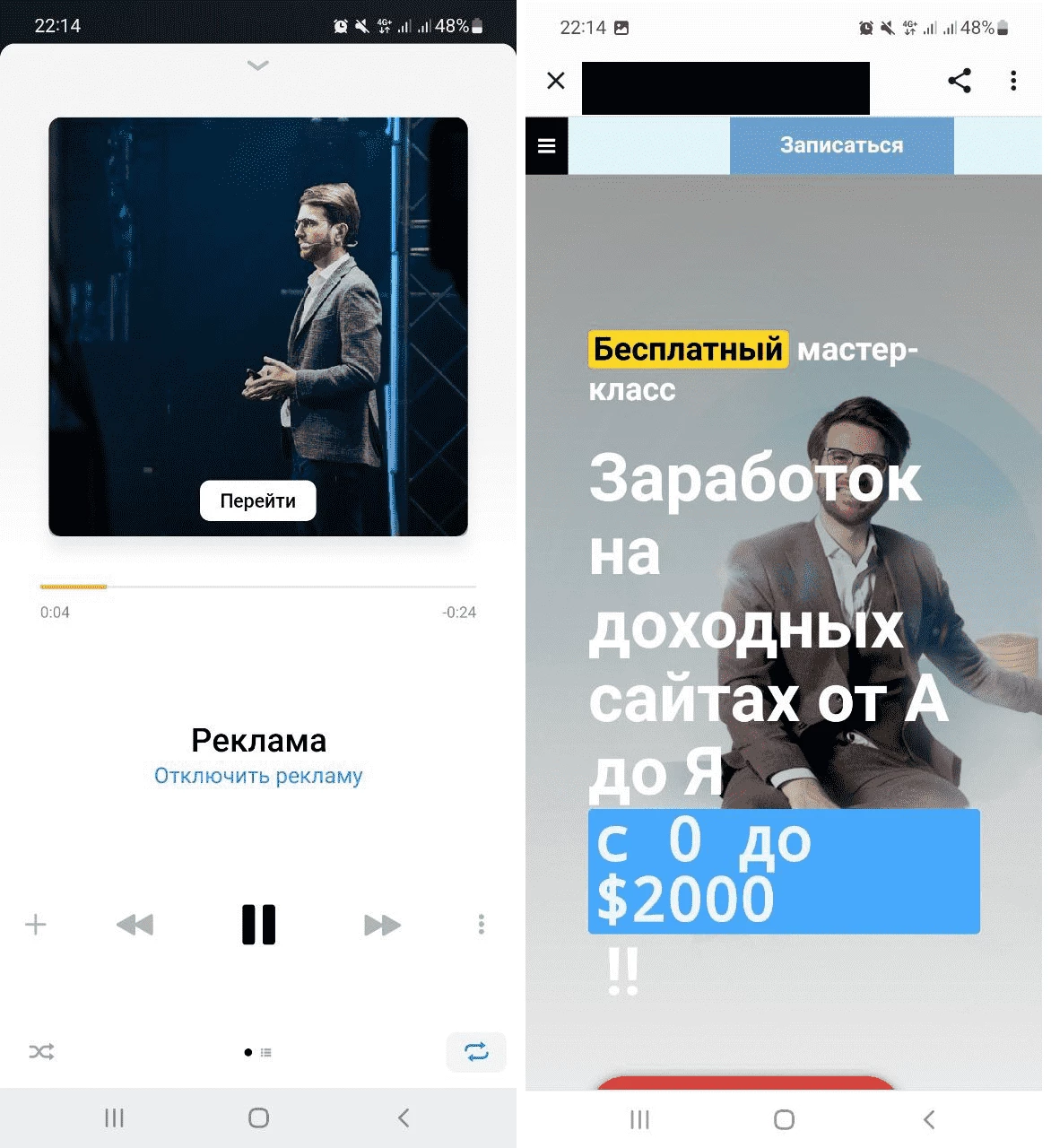Pause the playback
This screenshot has width=1051, height=1148.
[258, 925]
